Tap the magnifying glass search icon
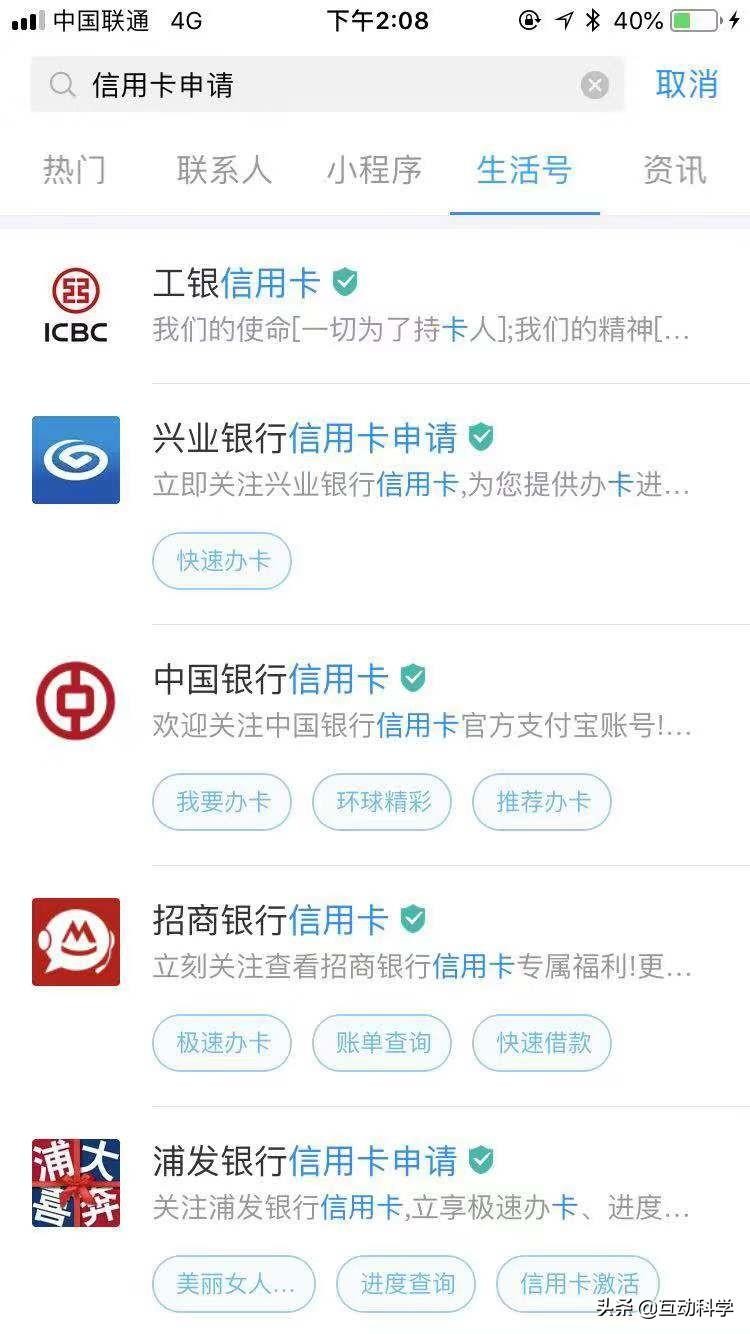Viewport: 750px width, 1334px height. (62, 84)
